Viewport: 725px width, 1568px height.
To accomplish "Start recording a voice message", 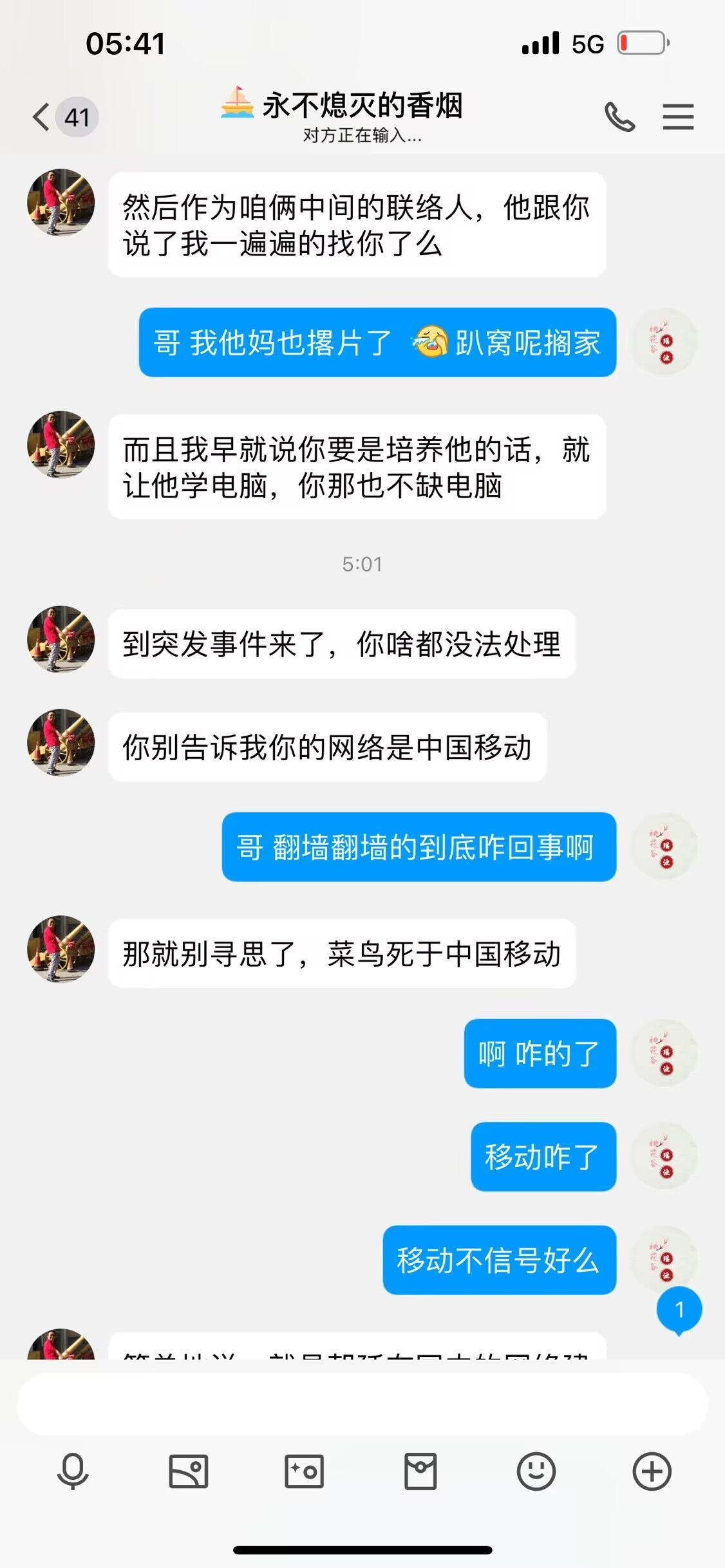I will [x=72, y=1470].
